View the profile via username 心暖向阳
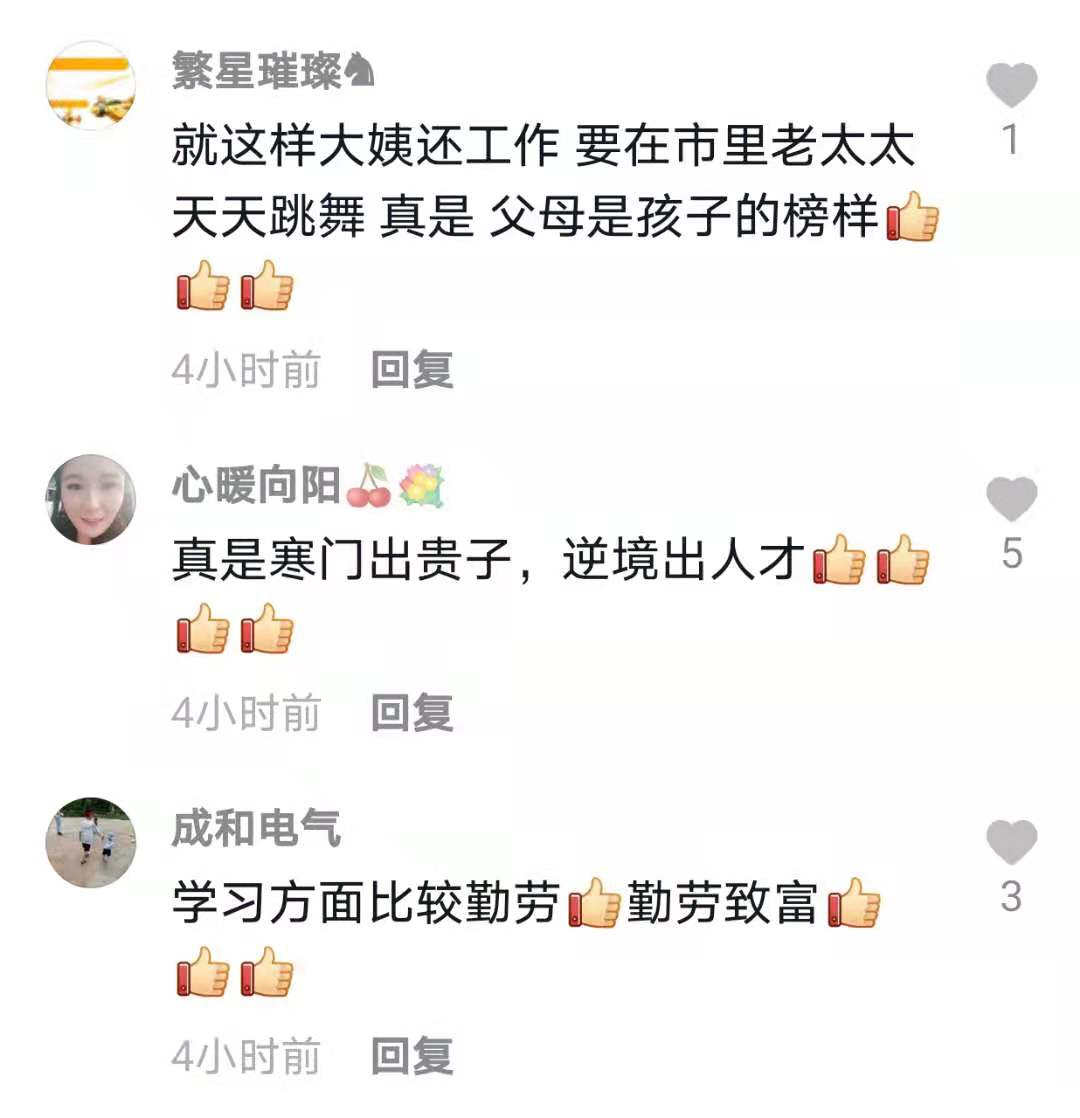Viewport: 1080px width, 1118px height. [256, 487]
